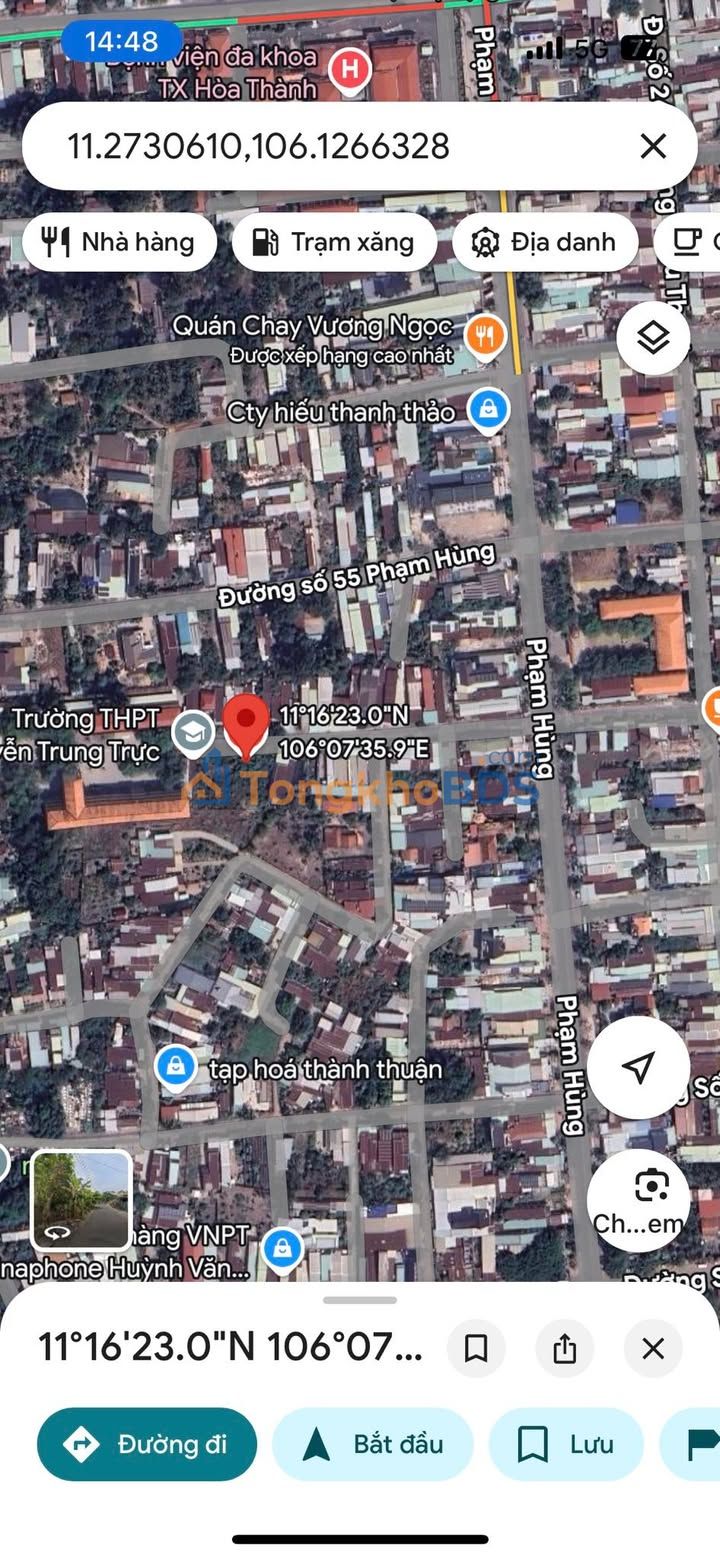720x1559 pixels.
Task: Close the location info panel
Action: (x=653, y=1348)
